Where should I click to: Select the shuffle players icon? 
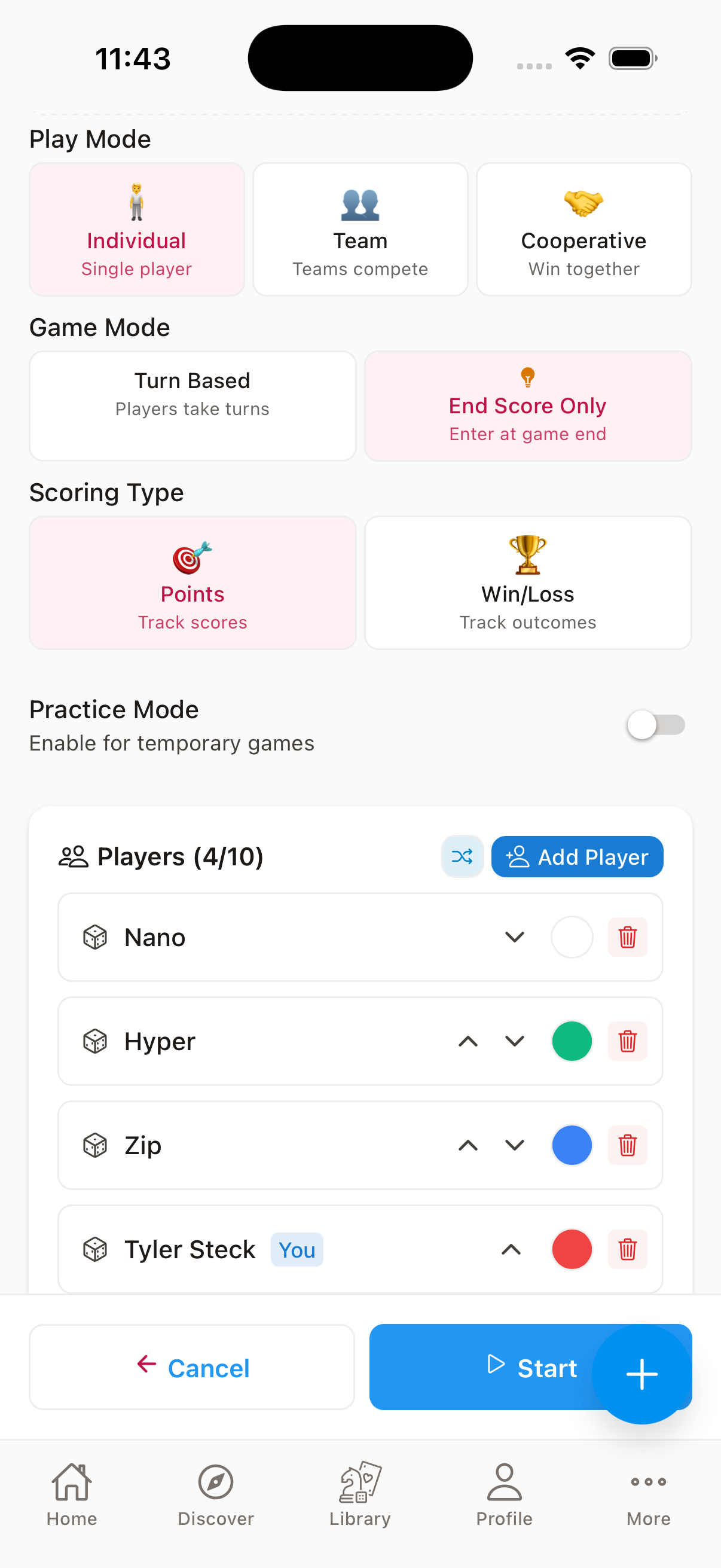click(462, 856)
